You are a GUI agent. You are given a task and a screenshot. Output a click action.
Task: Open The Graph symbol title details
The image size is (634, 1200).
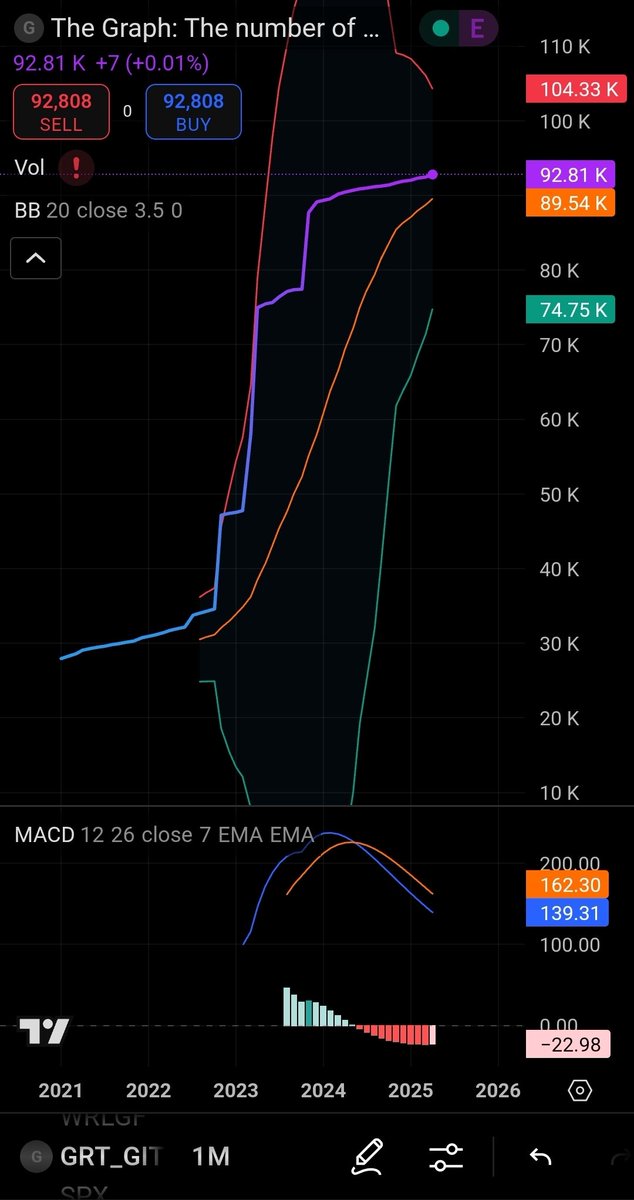215,28
